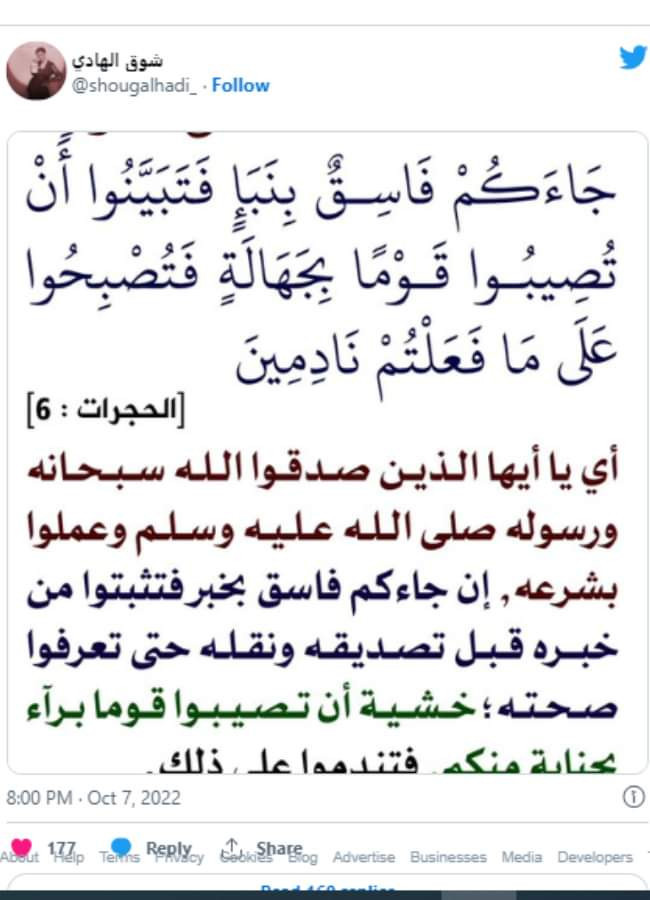The image size is (650, 900).
Task: Open the Developers footer link
Action: 595,857
